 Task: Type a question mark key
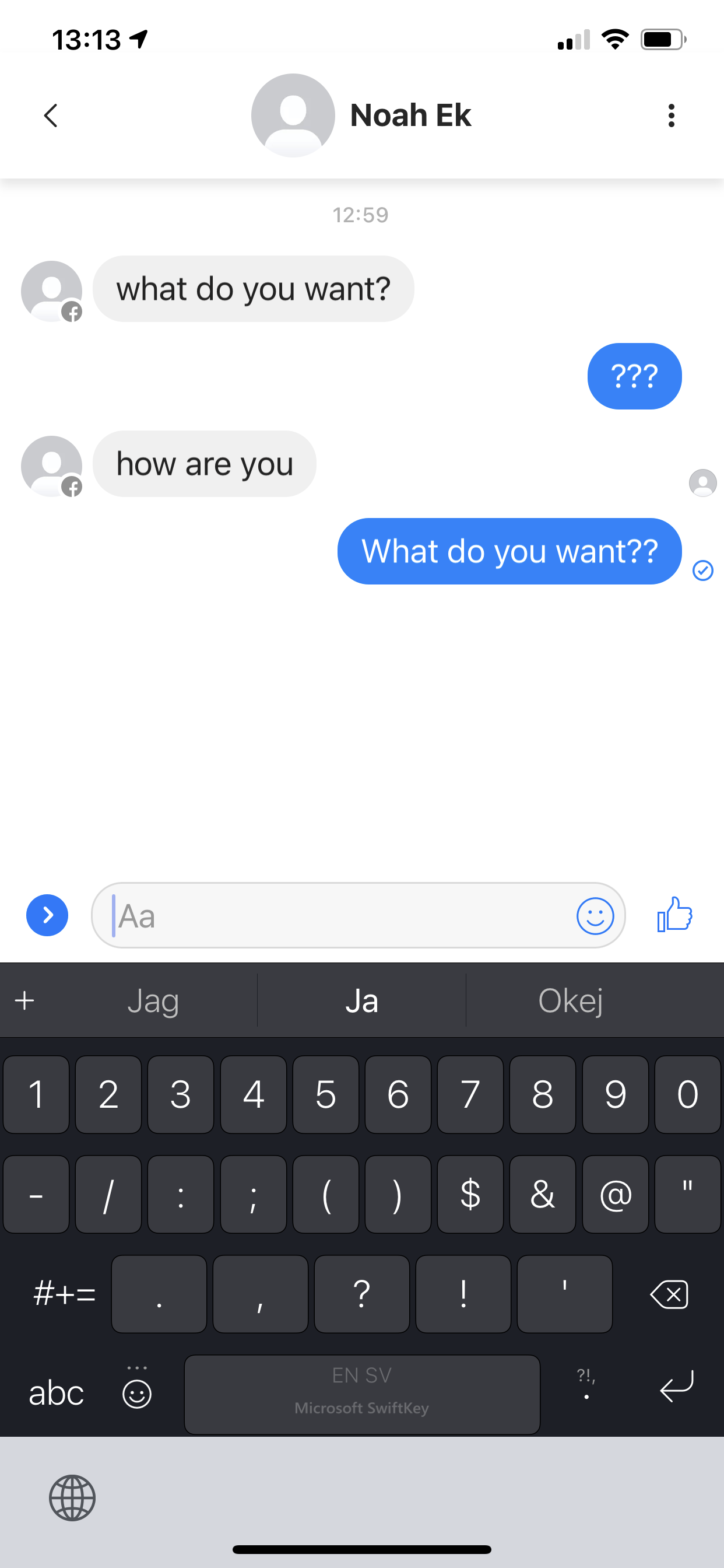point(361,1294)
